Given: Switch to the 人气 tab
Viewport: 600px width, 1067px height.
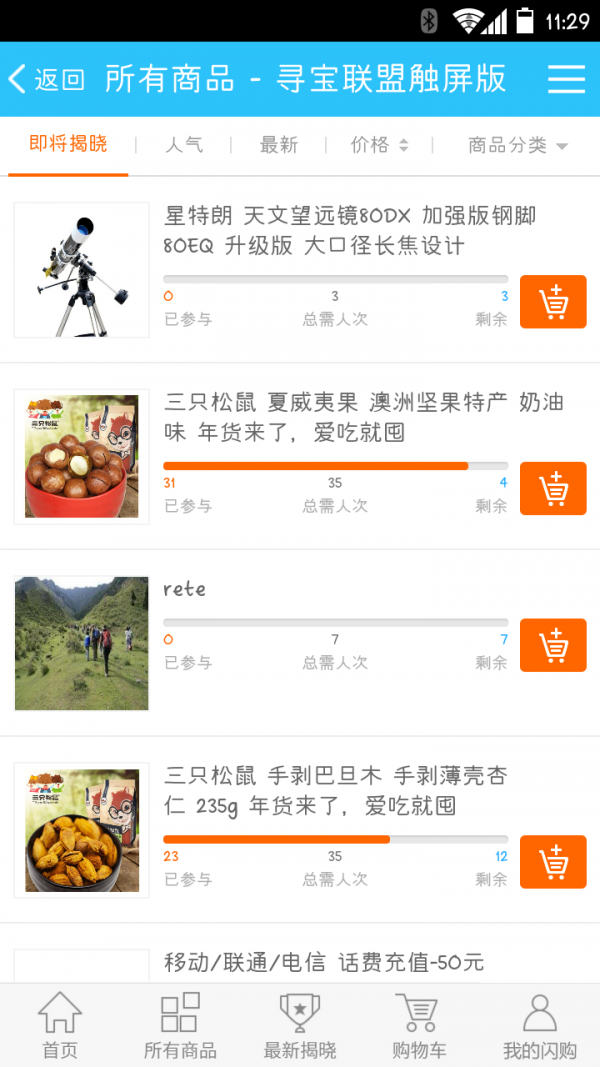Looking at the screenshot, I should (x=184, y=145).
